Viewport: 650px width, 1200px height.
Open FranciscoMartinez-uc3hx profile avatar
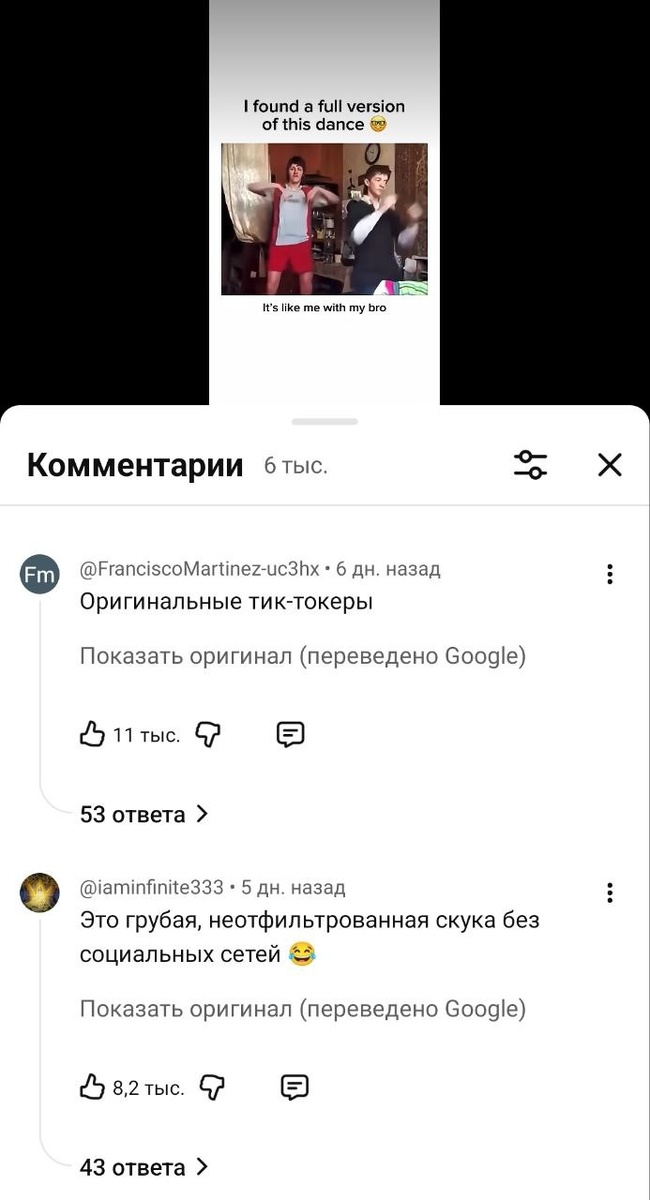40,574
